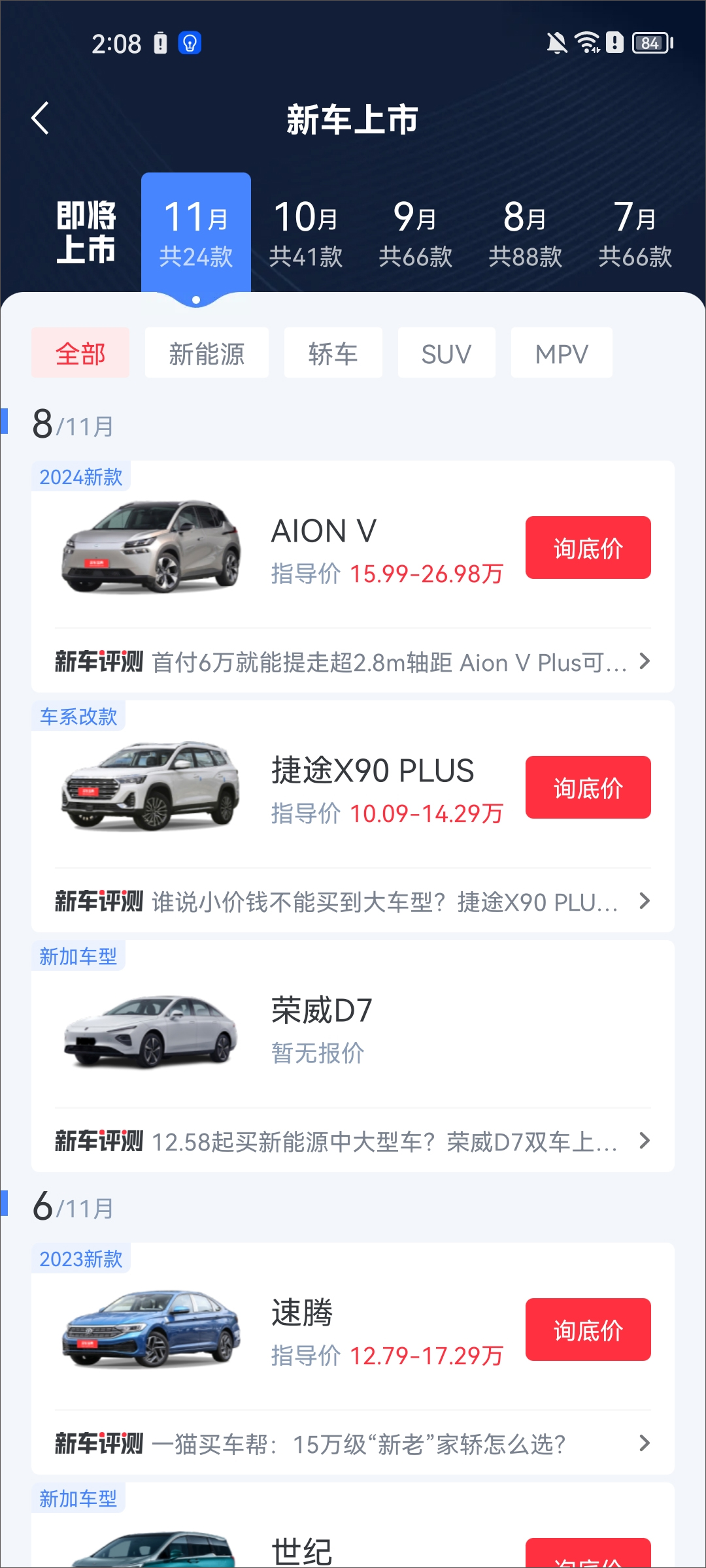Tap the 新车评测 badge on the AION V card
706x1568 pixels.
tap(99, 662)
